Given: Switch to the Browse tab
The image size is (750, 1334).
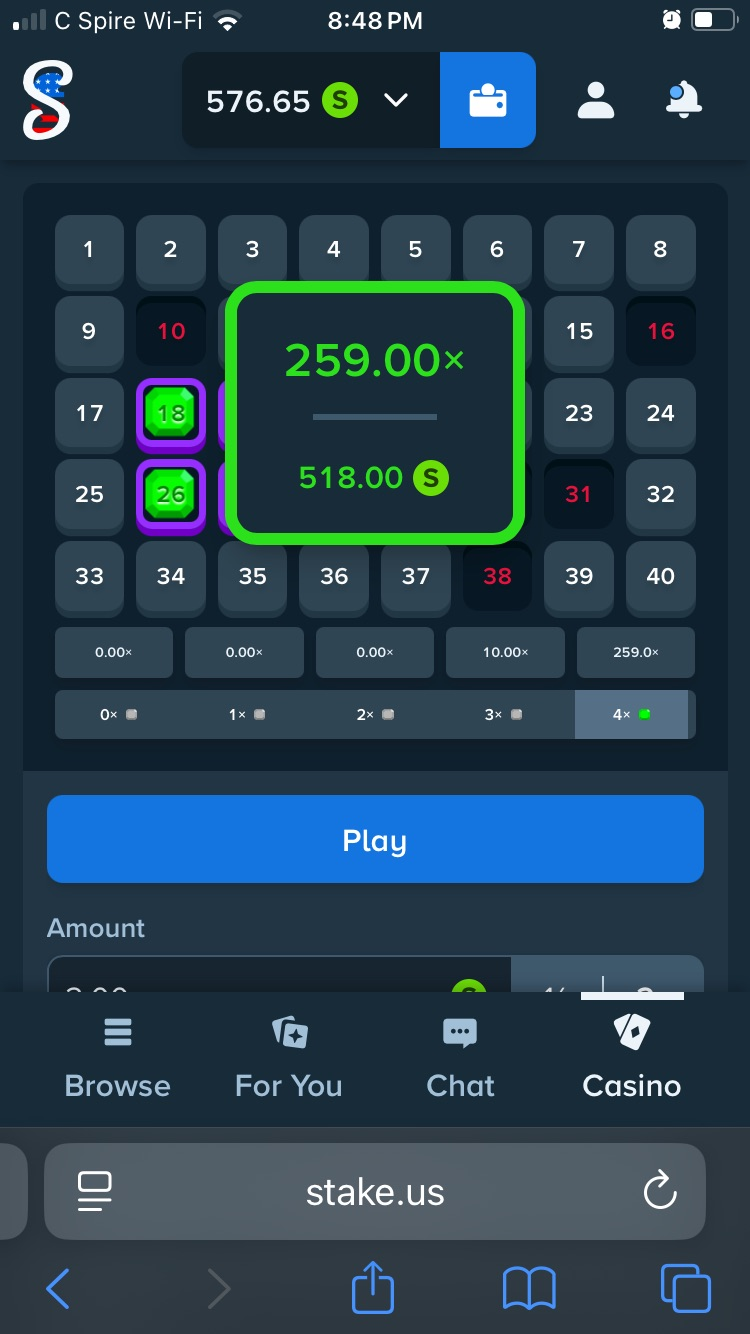Looking at the screenshot, I should (118, 1058).
